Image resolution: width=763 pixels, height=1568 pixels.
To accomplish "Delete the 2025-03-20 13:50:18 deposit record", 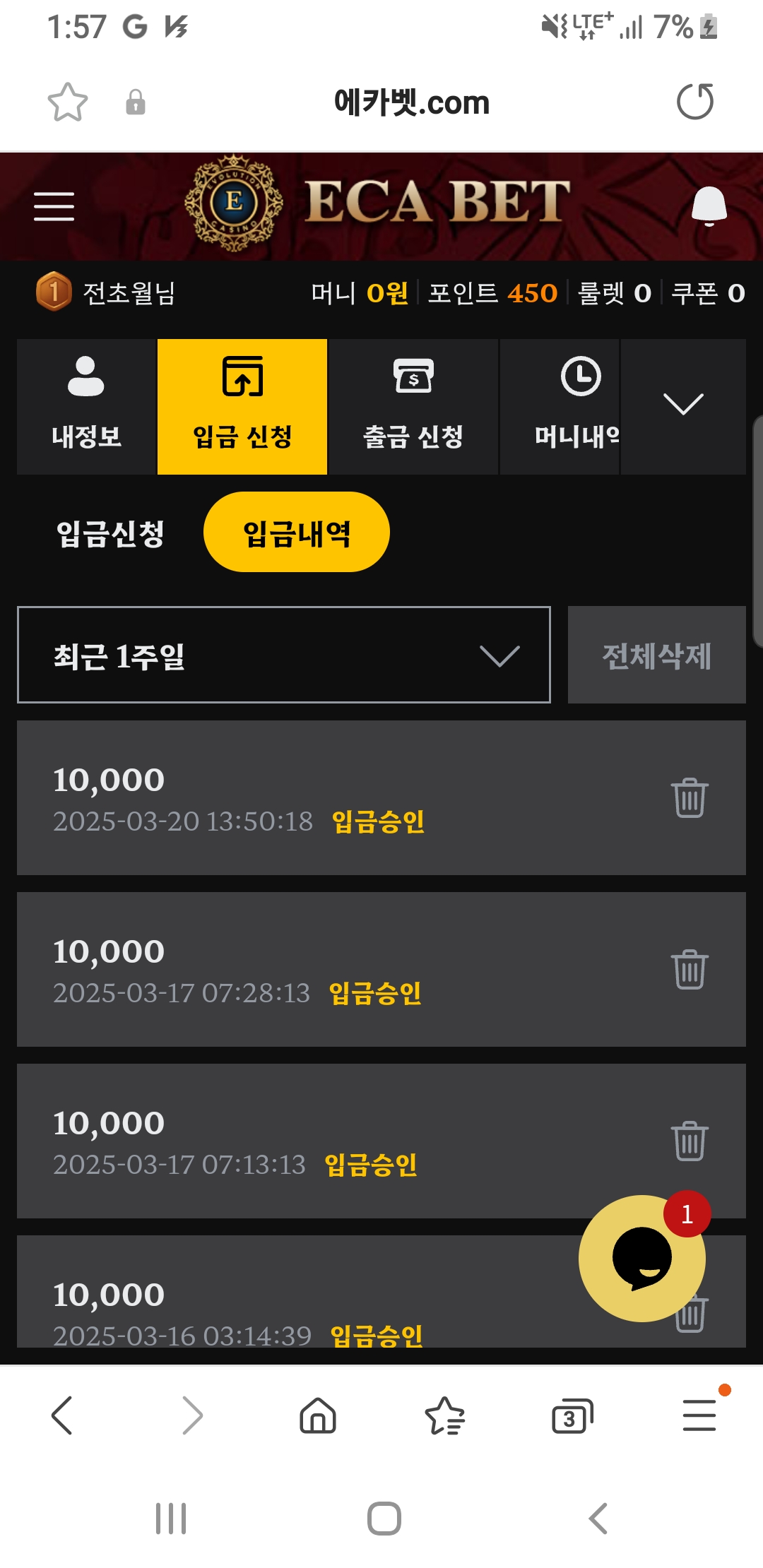I will [x=690, y=797].
